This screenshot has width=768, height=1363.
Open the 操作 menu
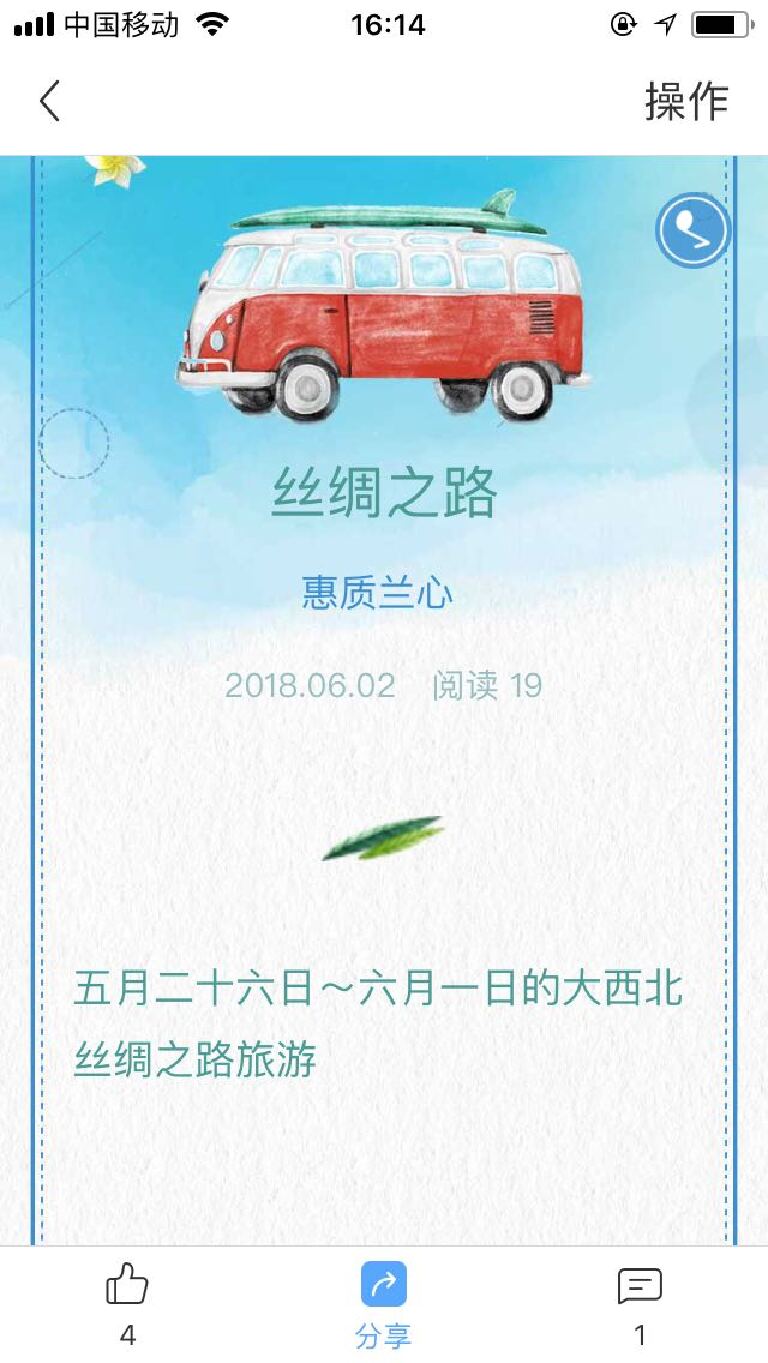coord(686,101)
